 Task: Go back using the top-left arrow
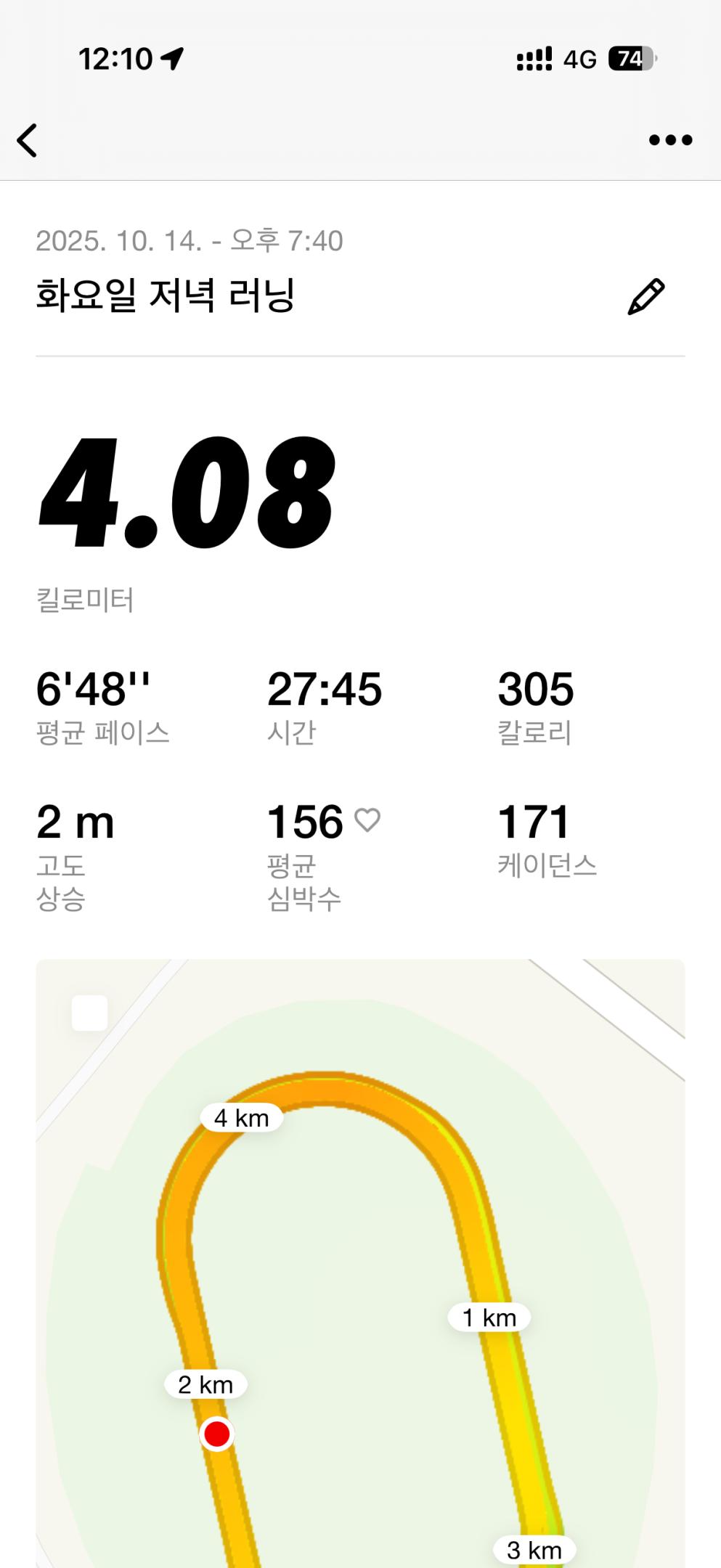tap(28, 140)
